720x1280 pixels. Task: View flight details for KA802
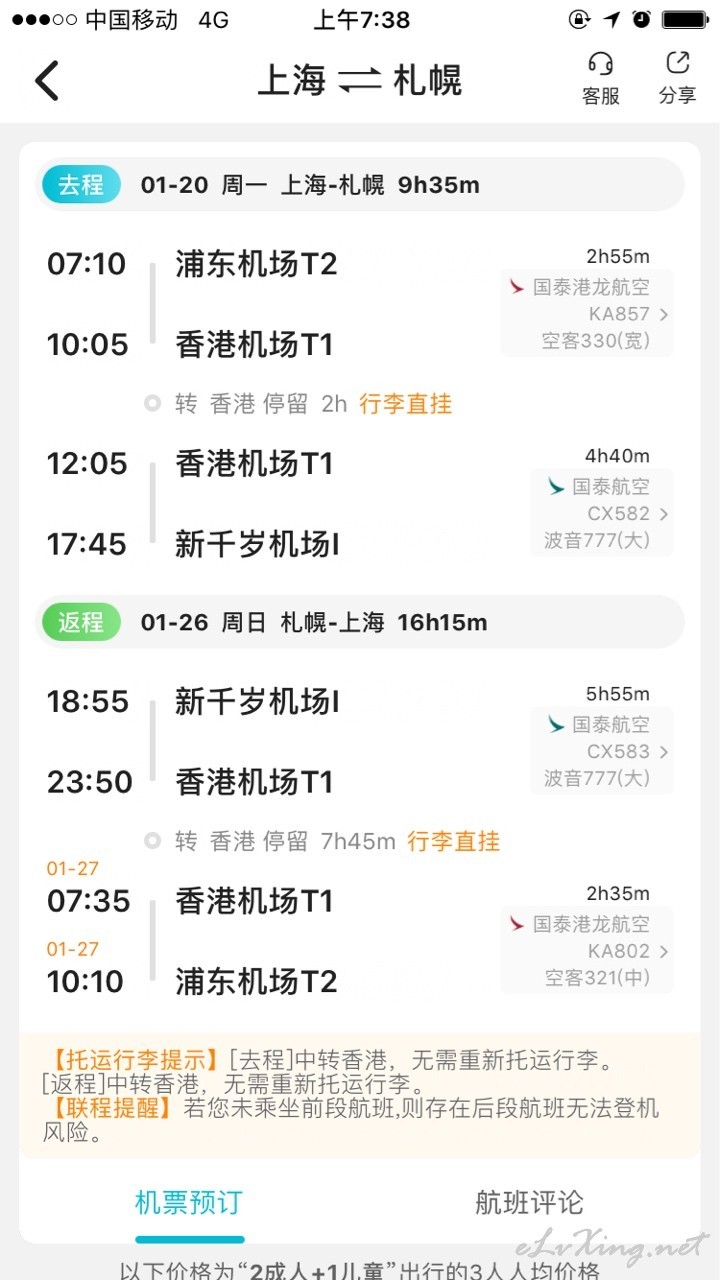(x=586, y=950)
